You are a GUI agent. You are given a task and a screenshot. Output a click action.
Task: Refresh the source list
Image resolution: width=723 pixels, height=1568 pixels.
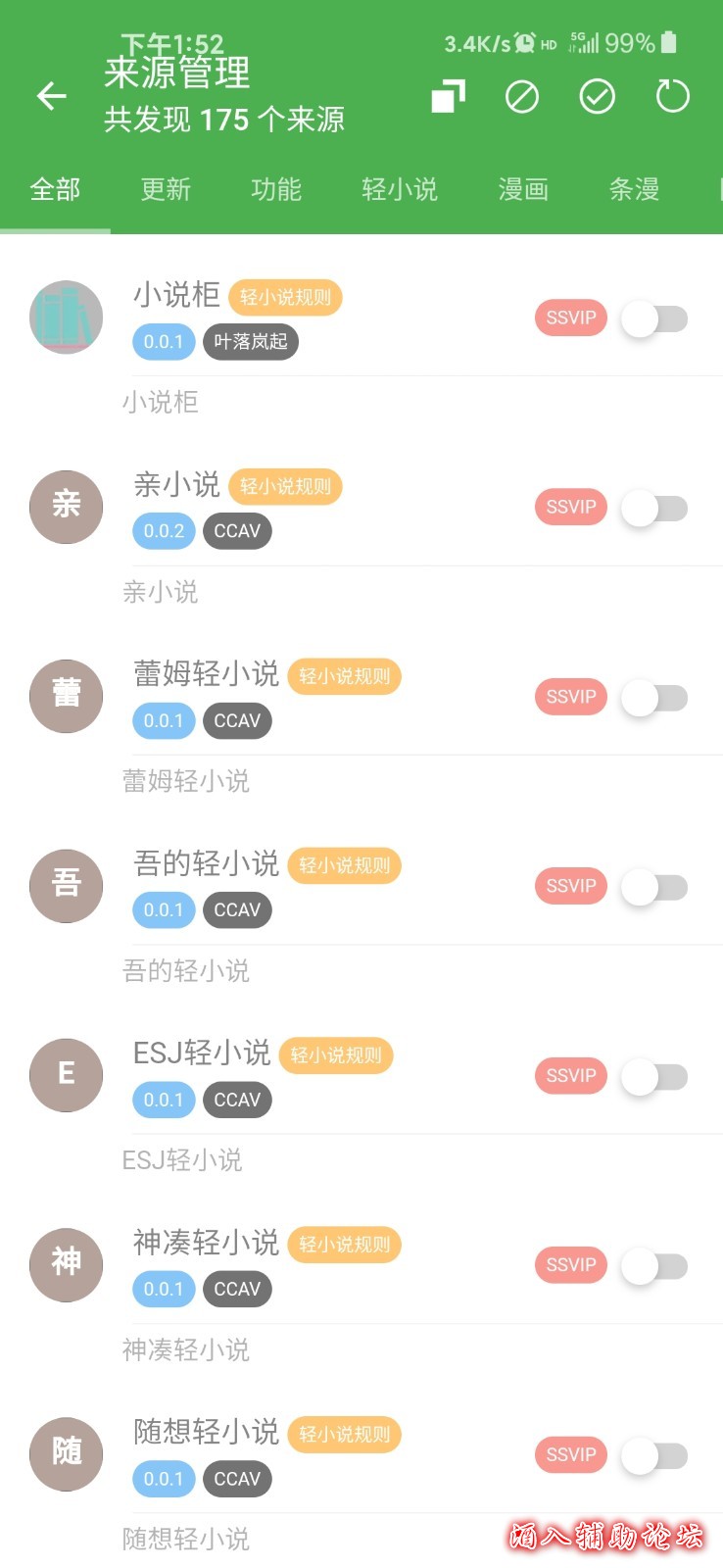(x=672, y=96)
